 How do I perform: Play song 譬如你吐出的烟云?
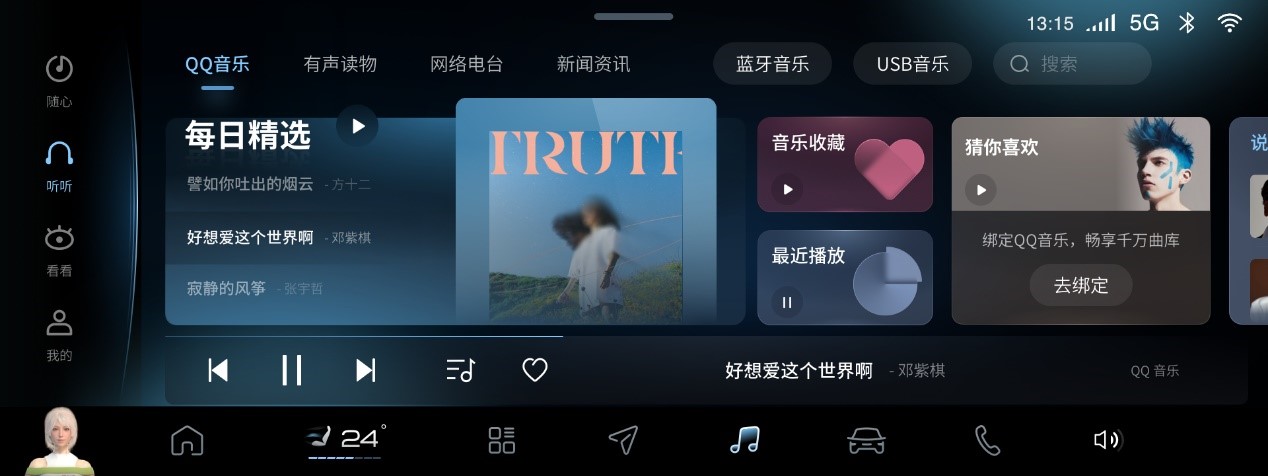(x=250, y=184)
